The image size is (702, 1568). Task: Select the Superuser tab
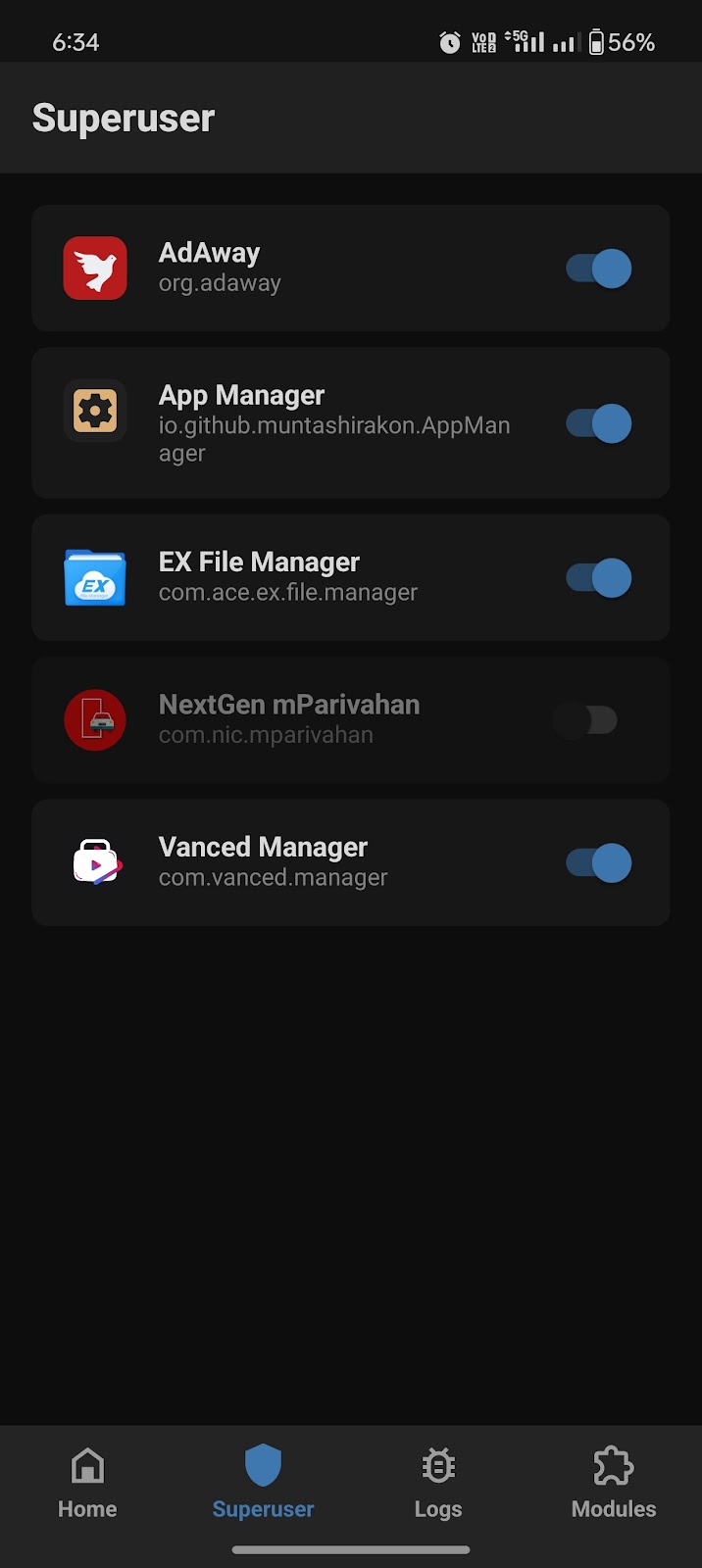[263, 1484]
